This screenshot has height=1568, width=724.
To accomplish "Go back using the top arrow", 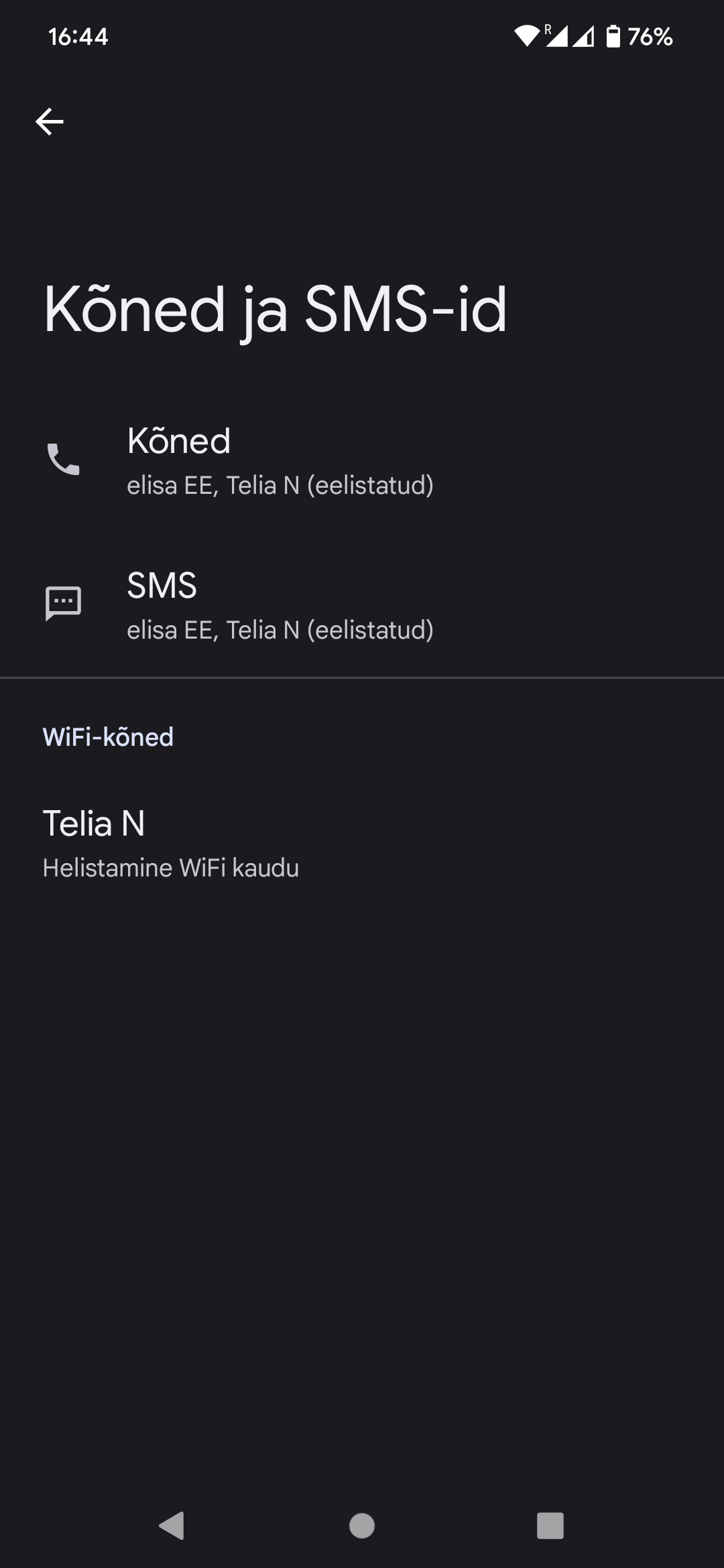I will point(50,121).
